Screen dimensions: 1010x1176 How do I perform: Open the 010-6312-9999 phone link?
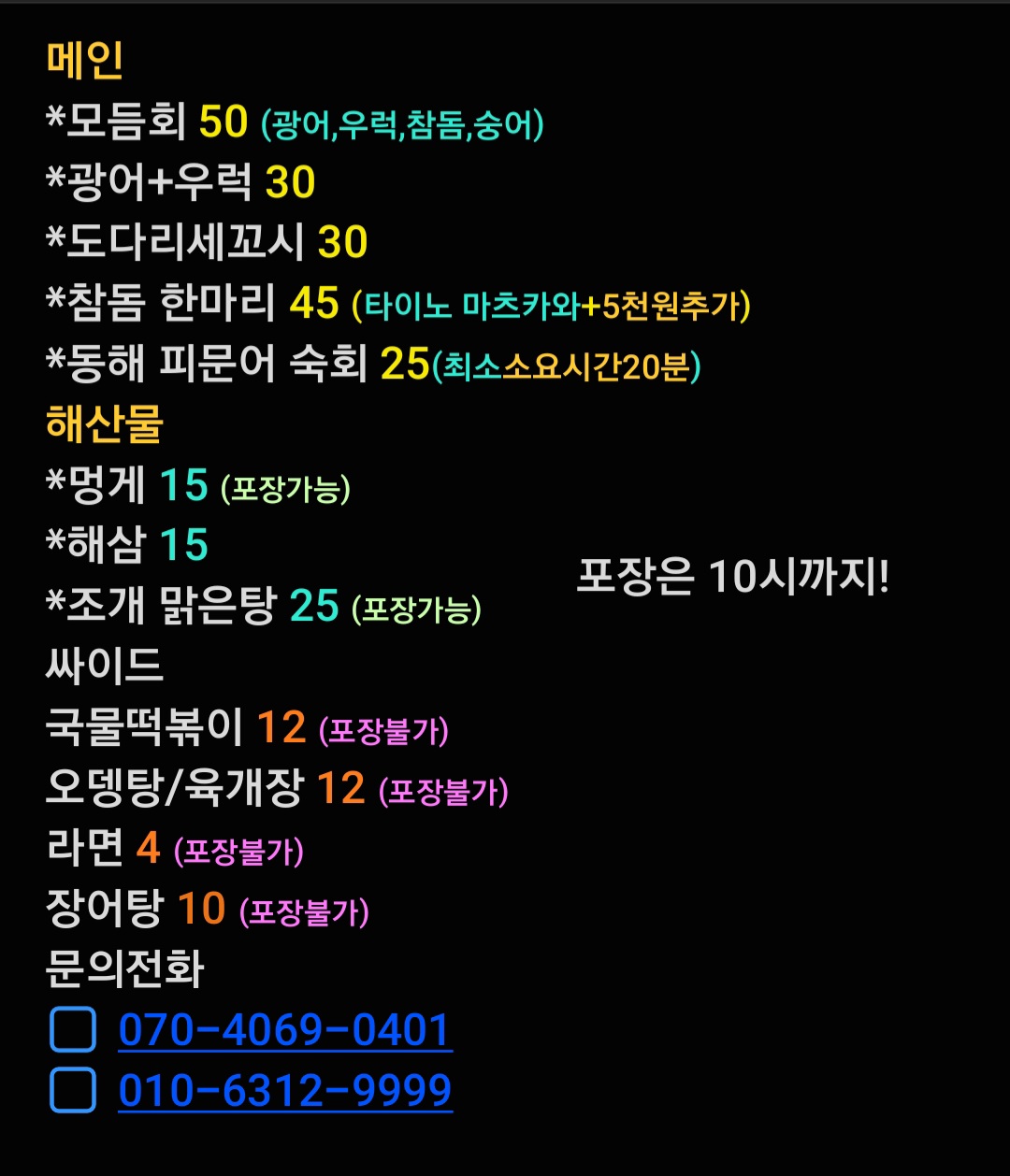(285, 1090)
